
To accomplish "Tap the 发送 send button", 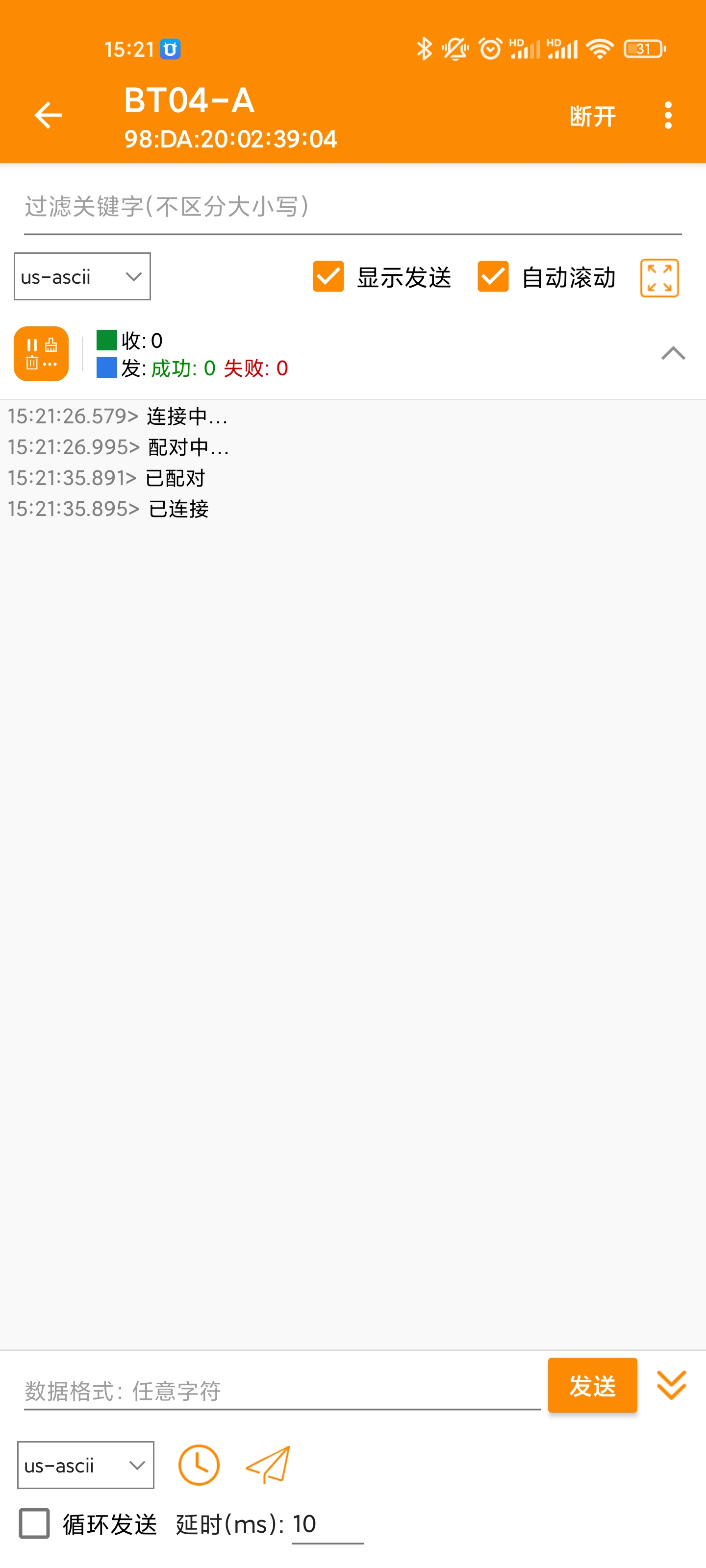I will pos(592,1385).
